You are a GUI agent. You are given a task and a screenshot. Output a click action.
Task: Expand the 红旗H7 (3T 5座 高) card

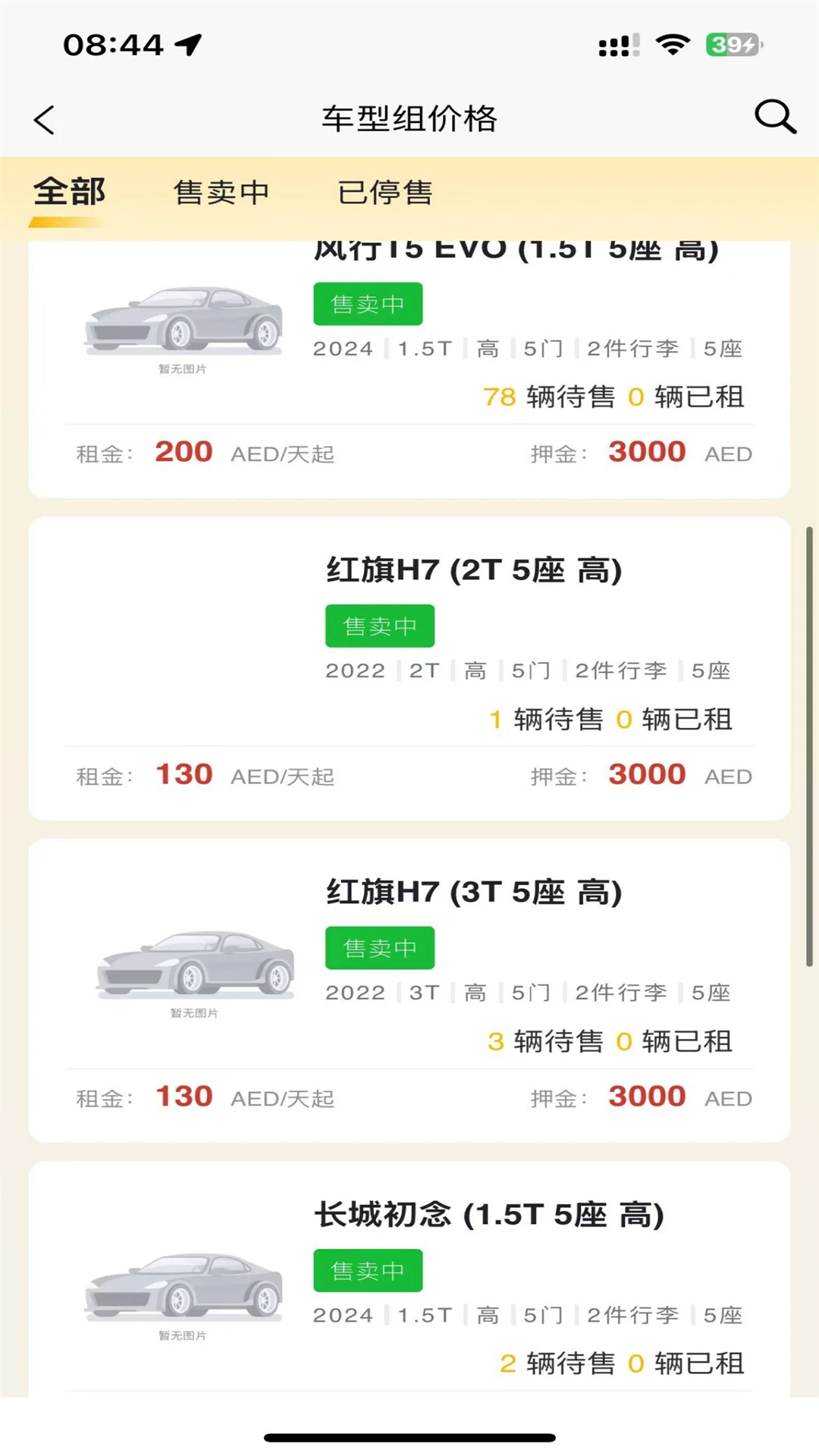[x=409, y=986]
